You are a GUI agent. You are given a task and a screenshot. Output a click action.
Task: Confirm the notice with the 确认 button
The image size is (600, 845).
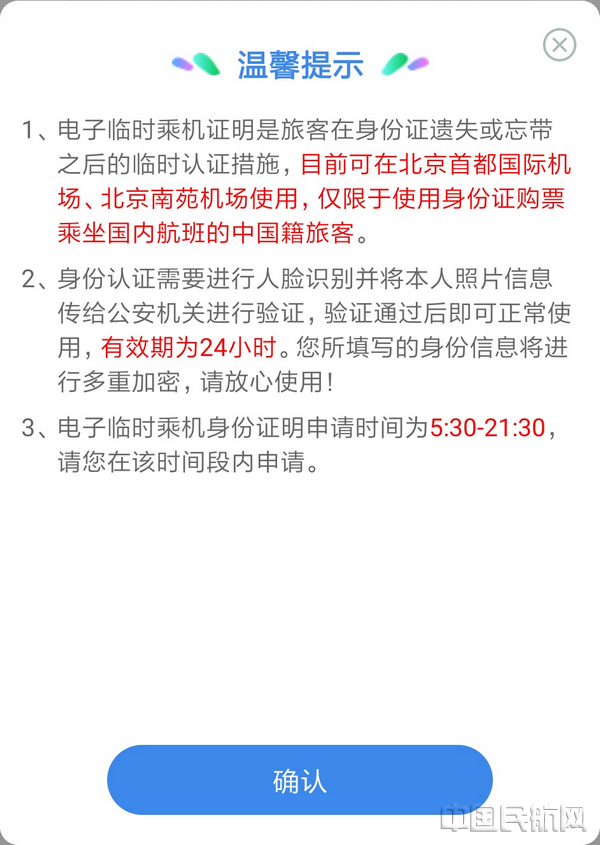pos(300,781)
